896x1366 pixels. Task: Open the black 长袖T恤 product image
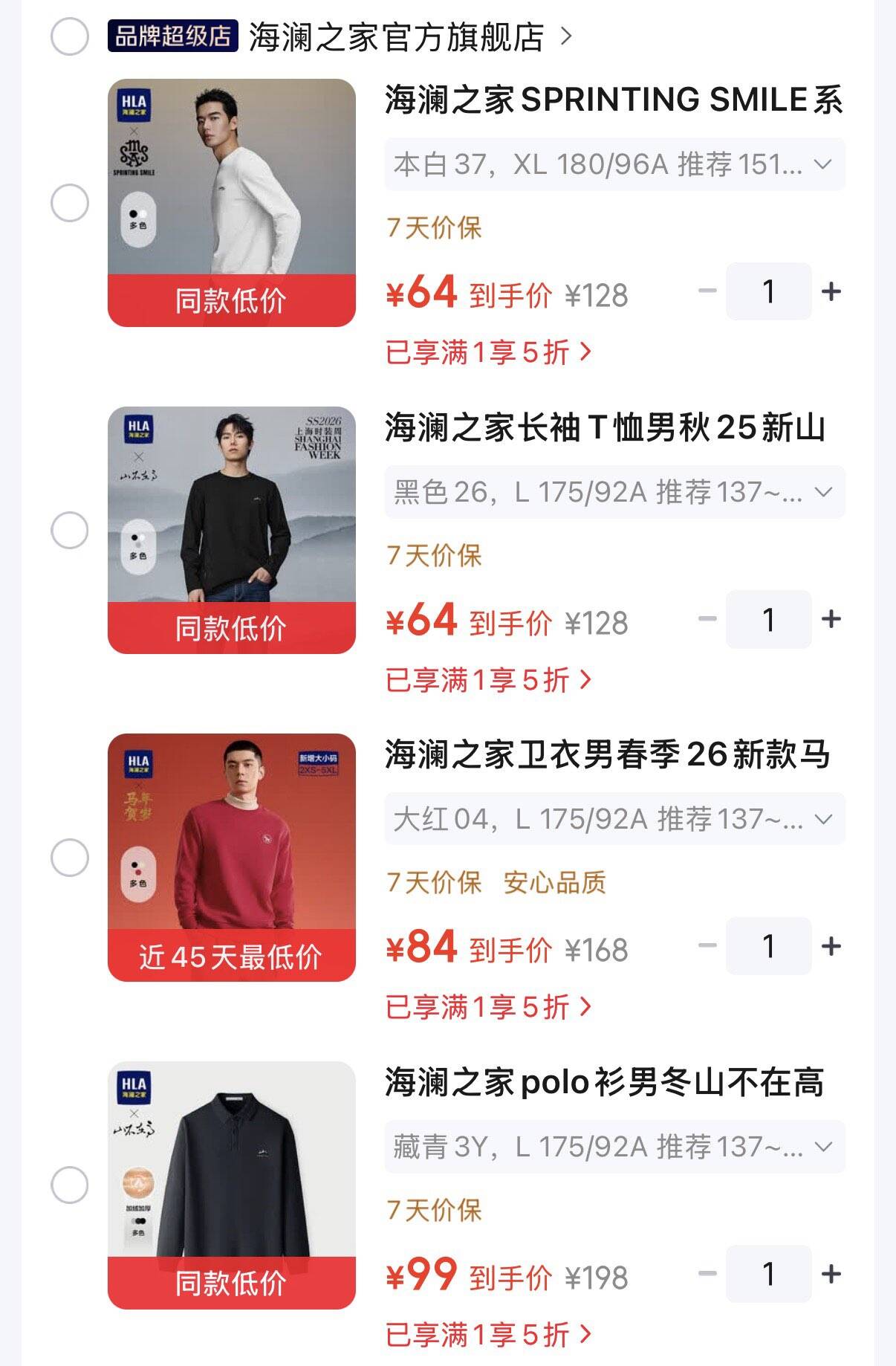(232, 531)
